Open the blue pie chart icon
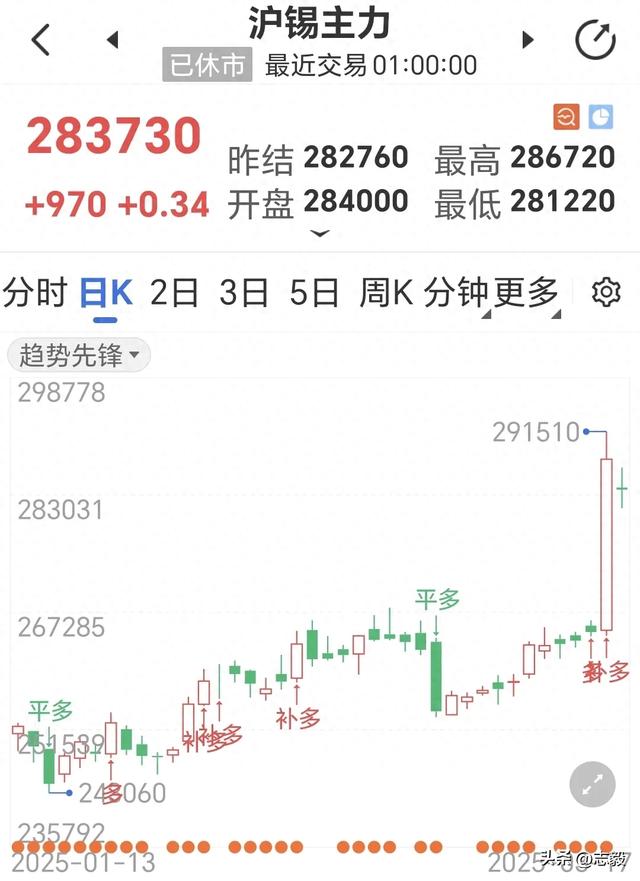 point(600,117)
